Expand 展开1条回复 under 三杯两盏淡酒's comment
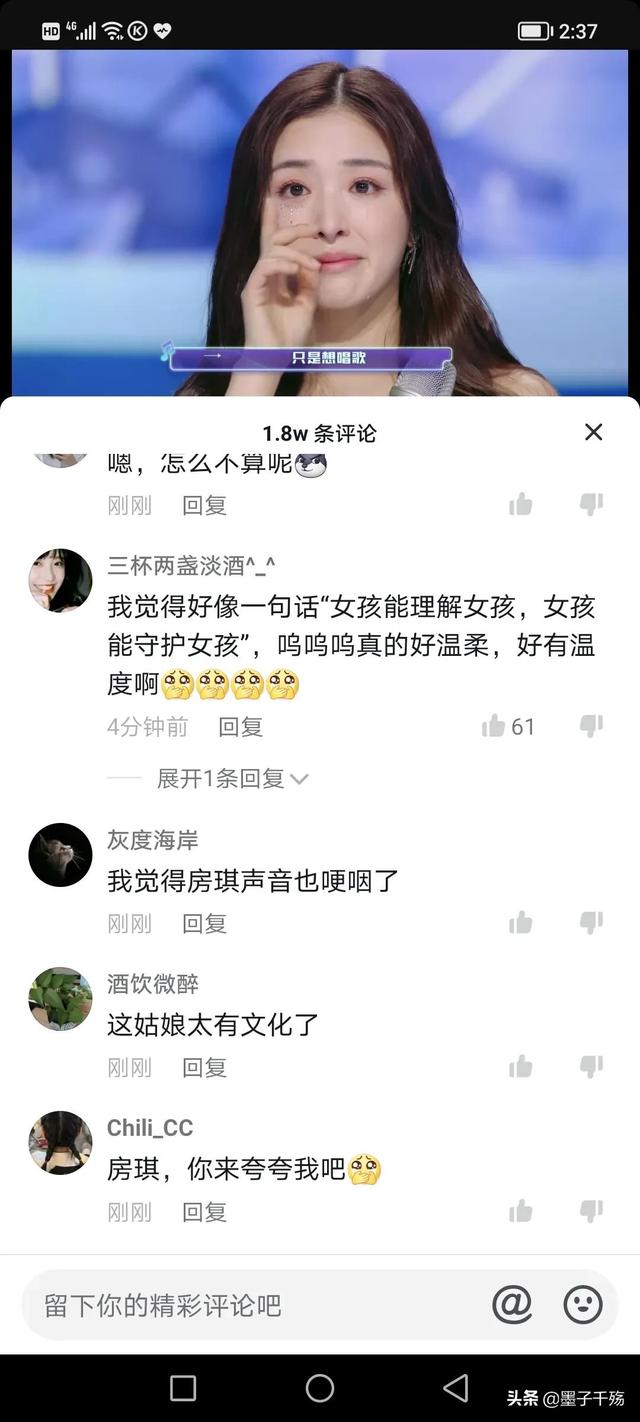Image resolution: width=640 pixels, height=1422 pixels. coord(232,779)
